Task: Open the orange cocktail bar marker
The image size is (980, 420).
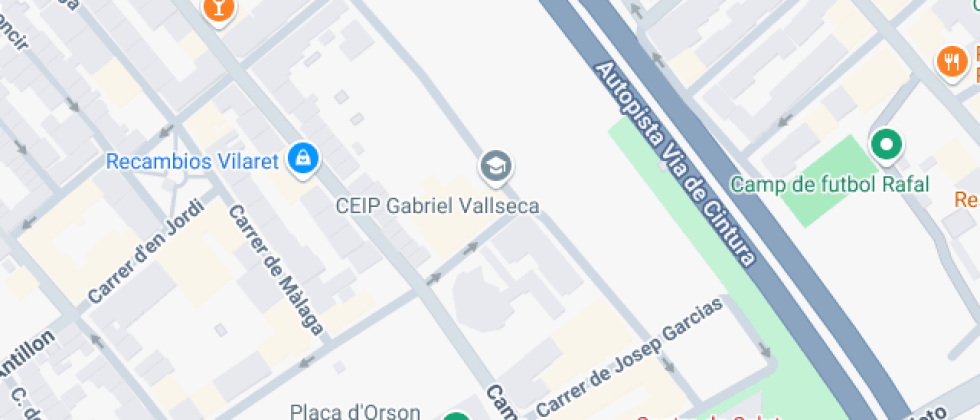Action: tap(219, 8)
